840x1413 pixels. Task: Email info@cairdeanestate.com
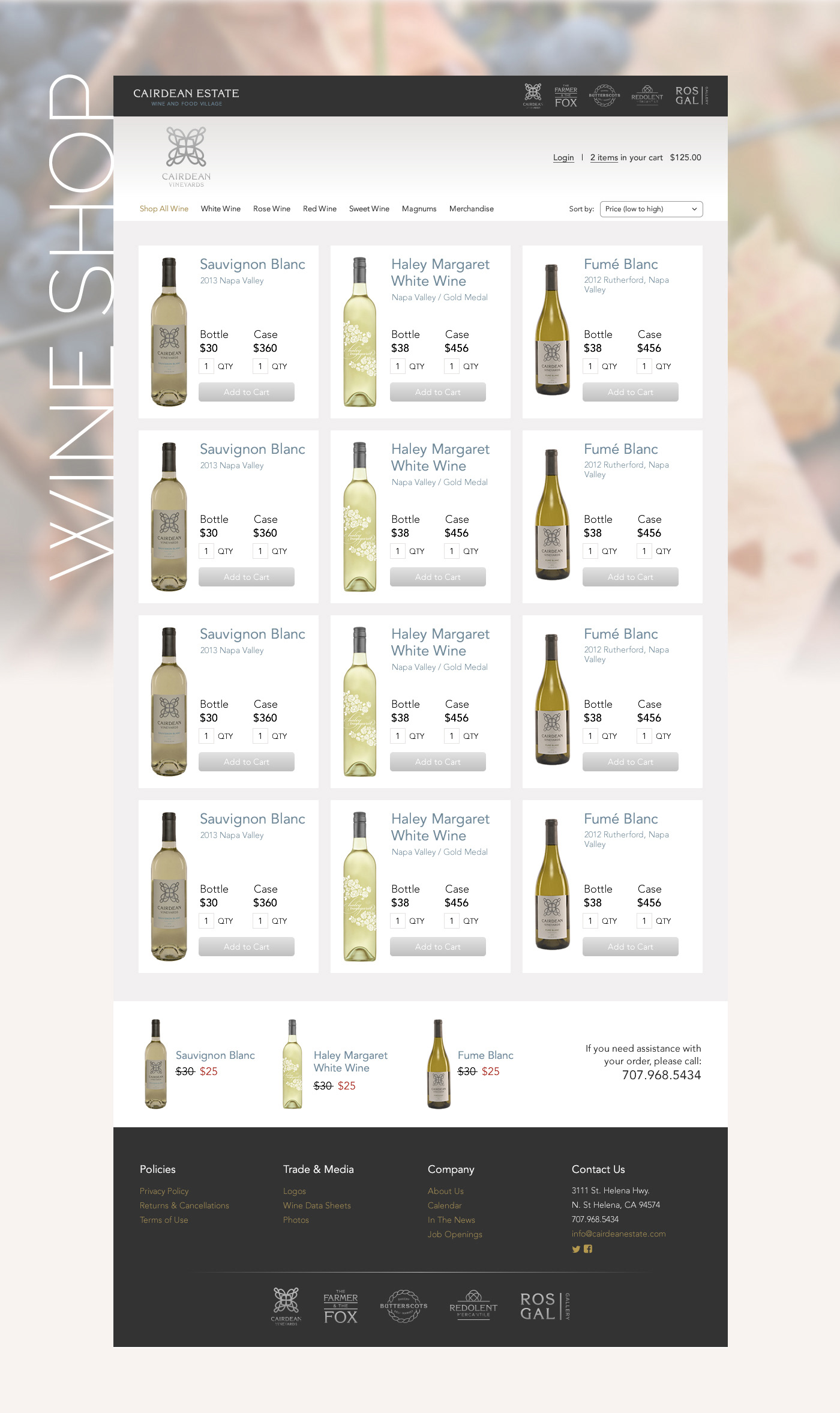point(619,1234)
